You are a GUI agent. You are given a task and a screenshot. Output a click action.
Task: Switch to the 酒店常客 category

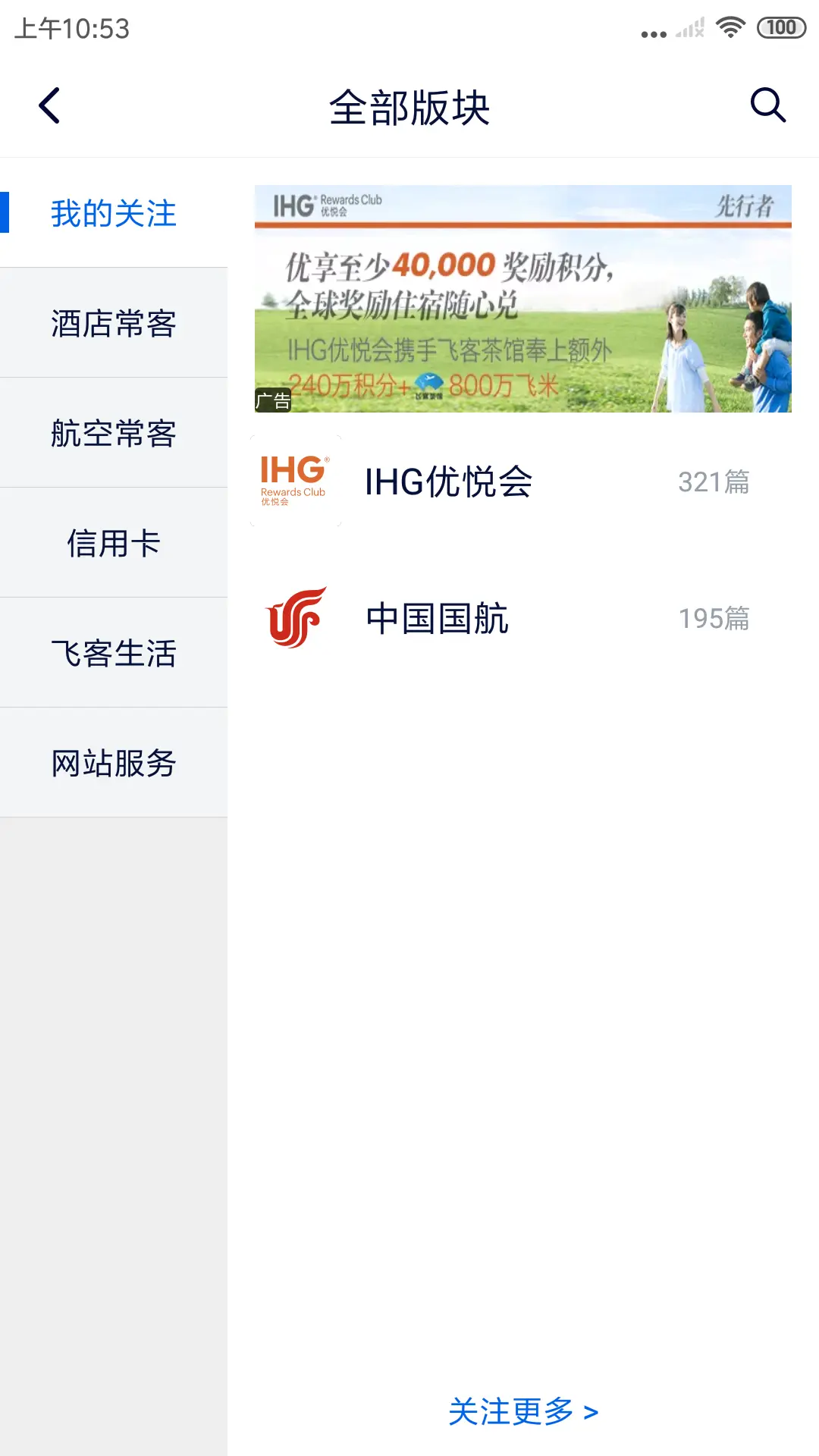coord(114,323)
